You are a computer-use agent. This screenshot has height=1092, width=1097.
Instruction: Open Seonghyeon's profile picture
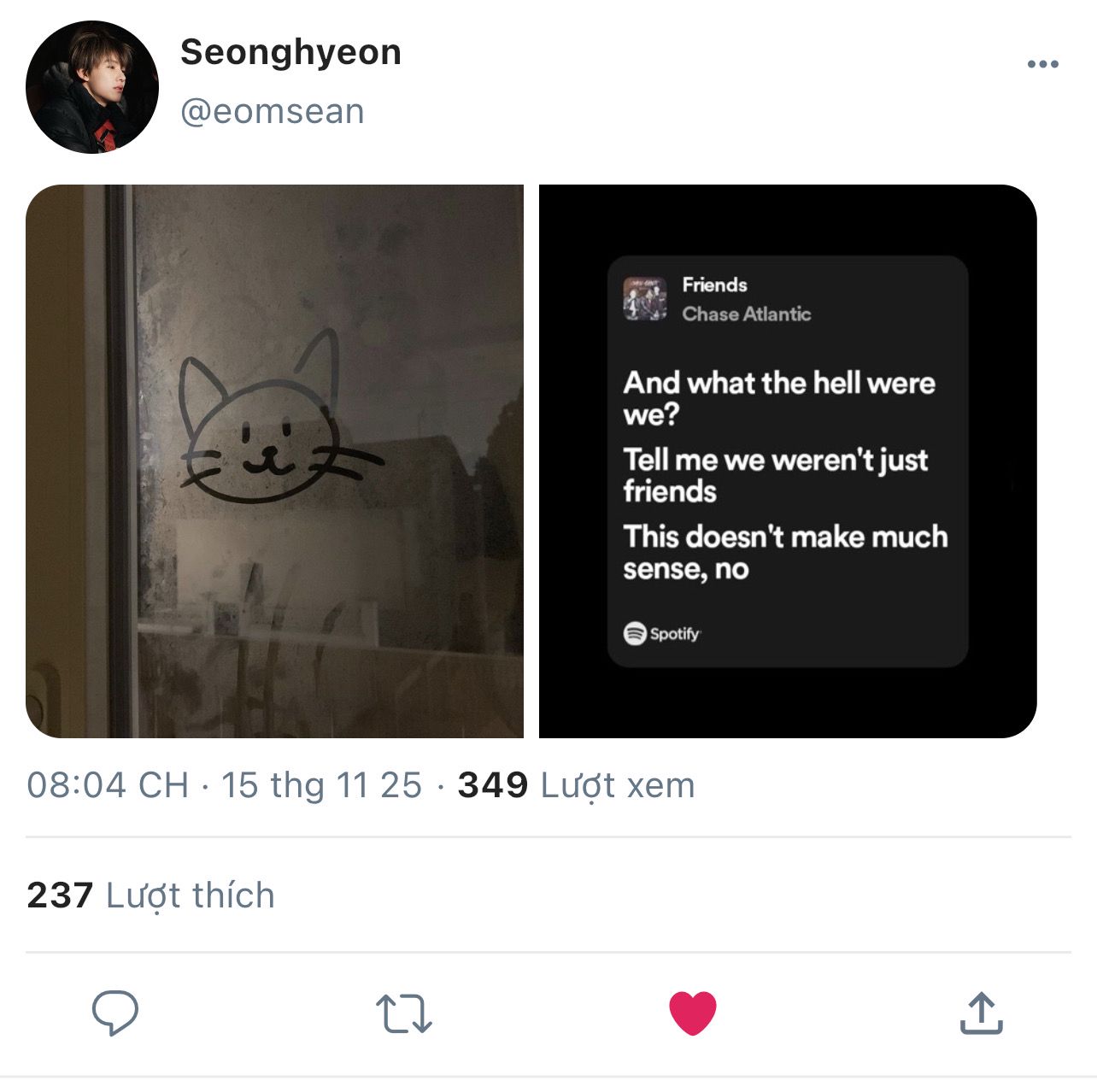[92, 87]
